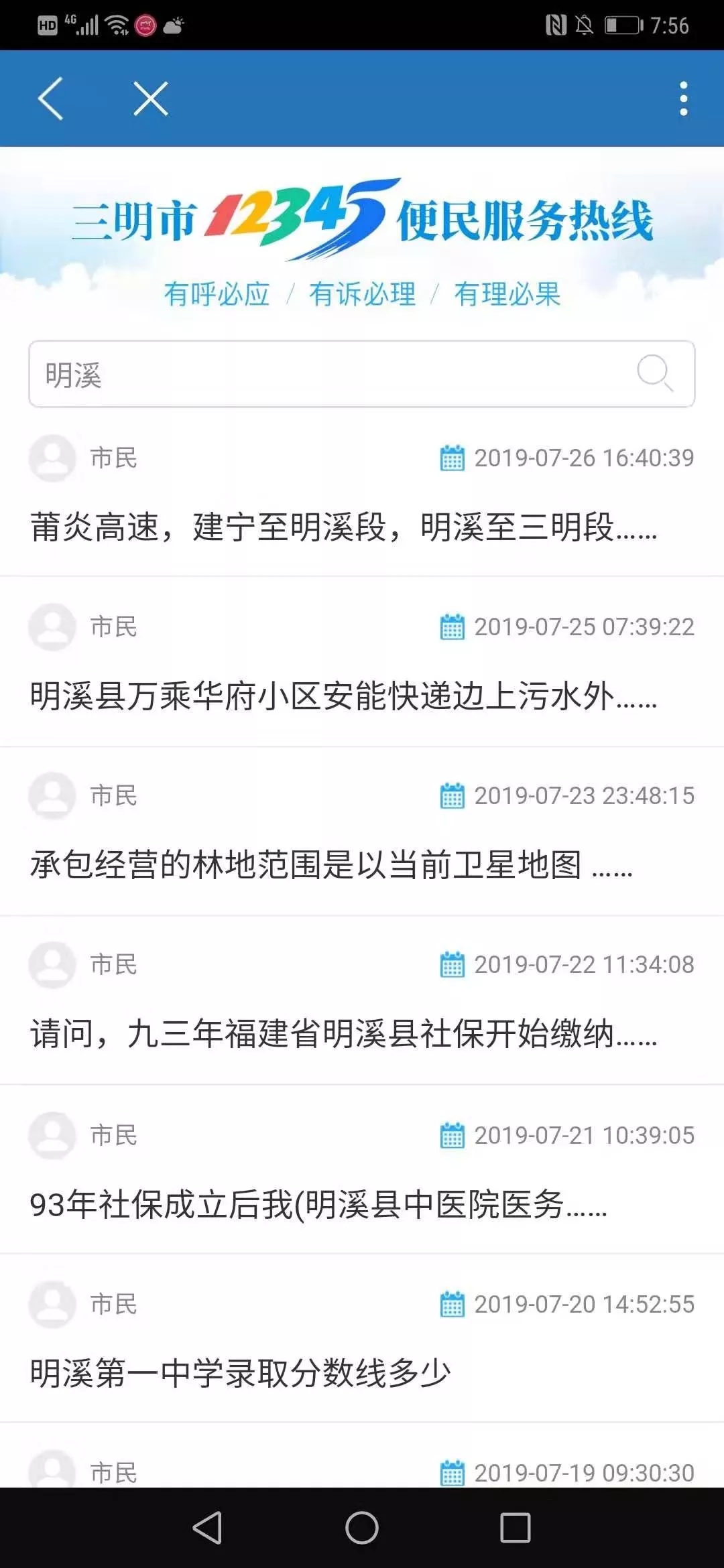Image resolution: width=724 pixels, height=1568 pixels.
Task: Tap the search field containing 明溪
Action: coord(361,374)
